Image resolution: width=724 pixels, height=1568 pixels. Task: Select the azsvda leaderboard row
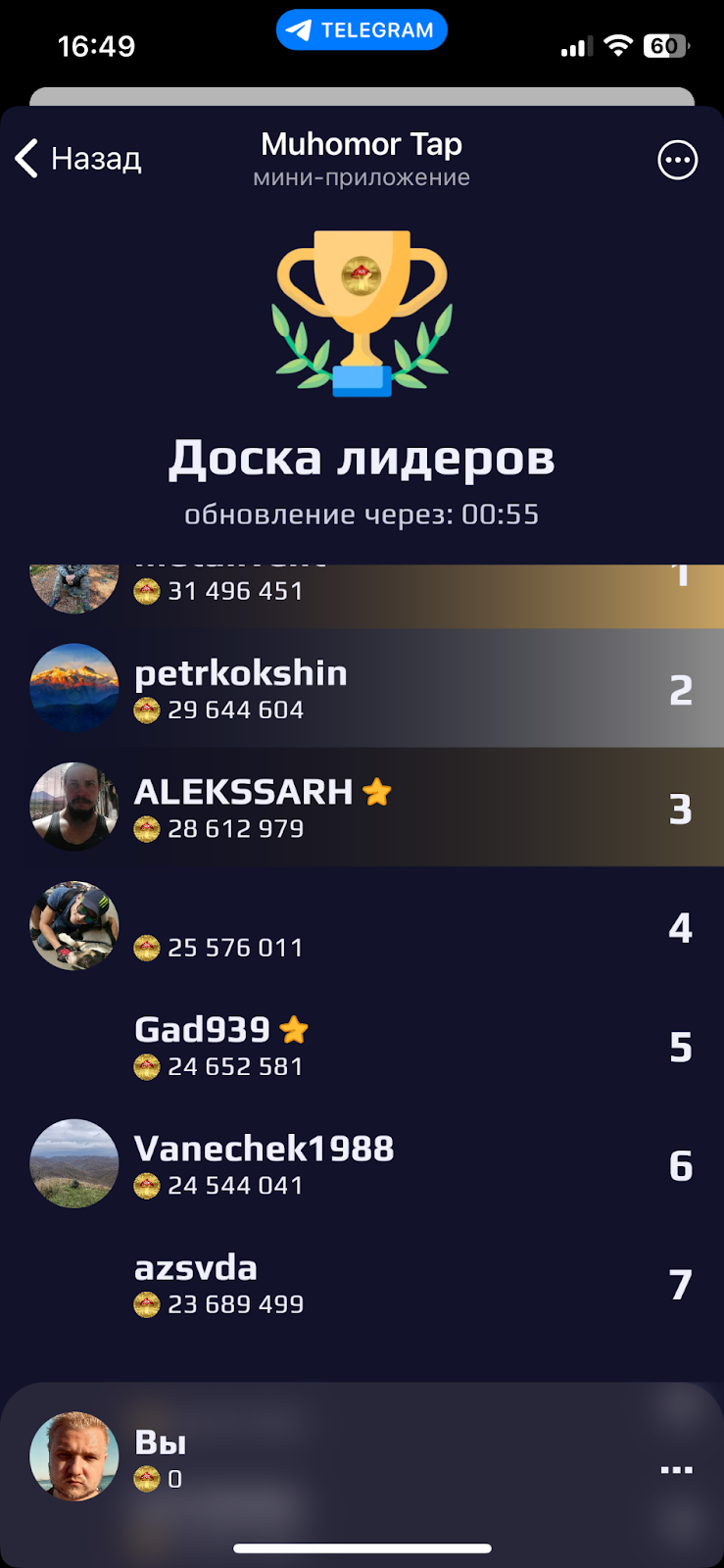coord(362,1284)
